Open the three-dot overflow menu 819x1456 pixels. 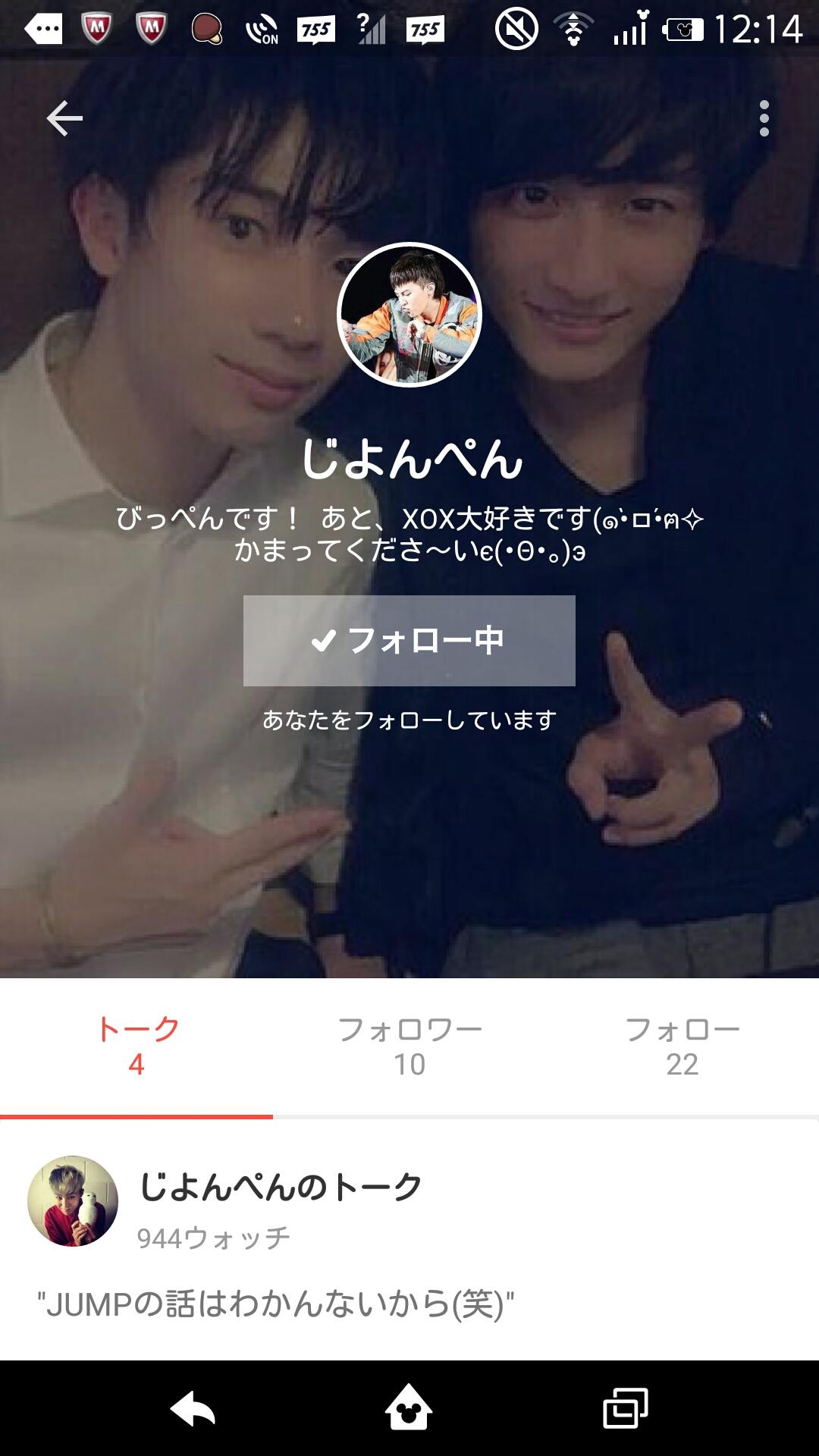click(x=764, y=118)
